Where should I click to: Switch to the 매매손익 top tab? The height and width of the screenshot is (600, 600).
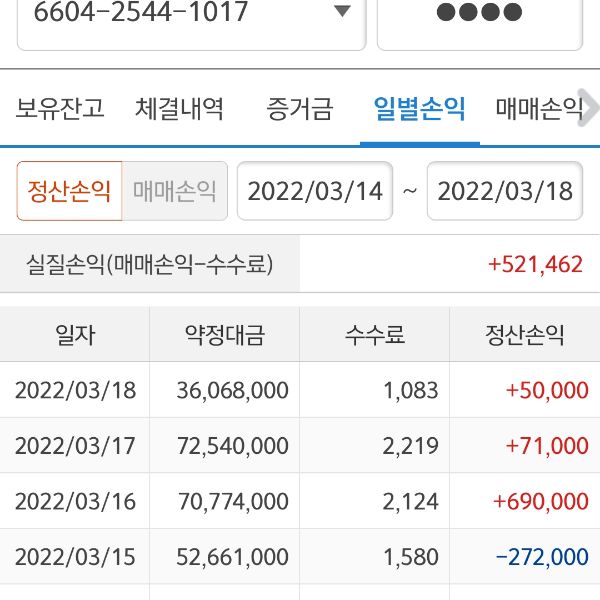[x=536, y=108]
